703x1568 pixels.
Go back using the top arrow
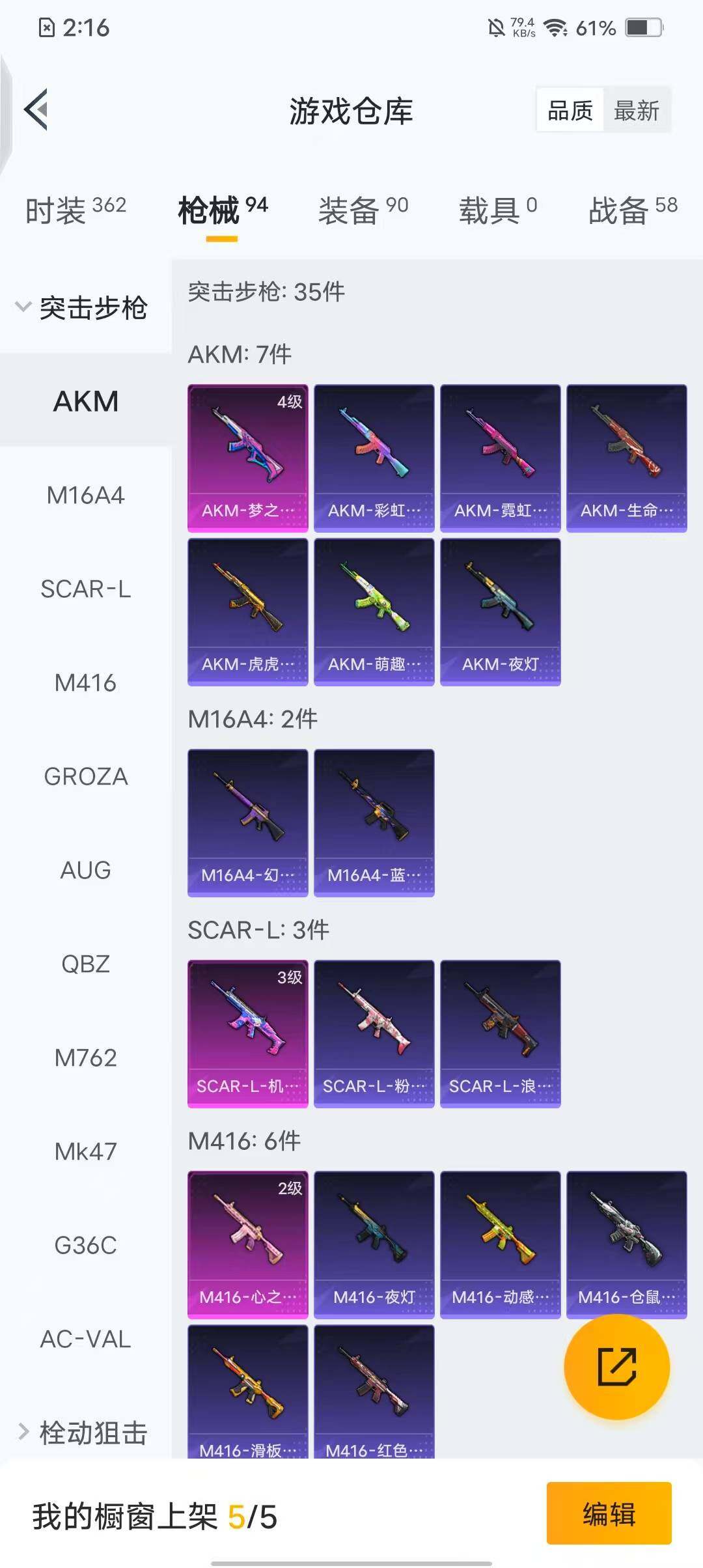tap(36, 109)
